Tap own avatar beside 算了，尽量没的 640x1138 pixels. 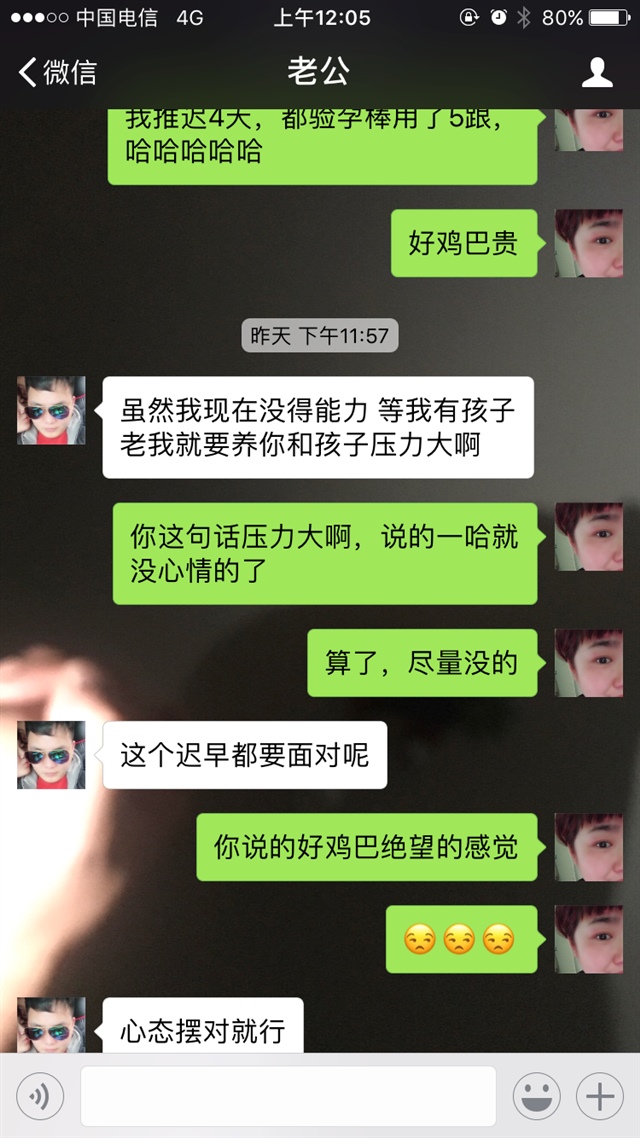tap(589, 663)
